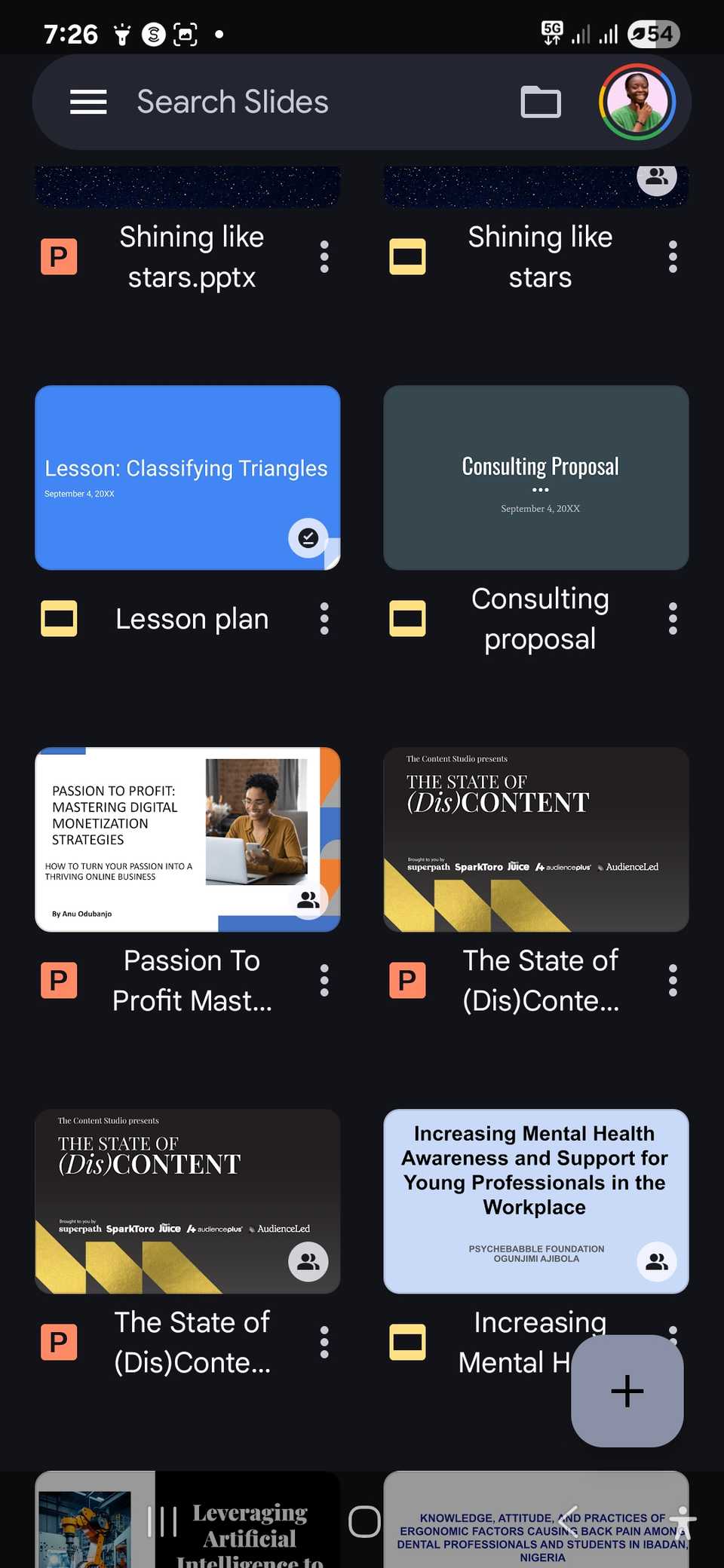Tap the people icon on Increasing Mental Health card
The image size is (724, 1568).
point(655,1261)
